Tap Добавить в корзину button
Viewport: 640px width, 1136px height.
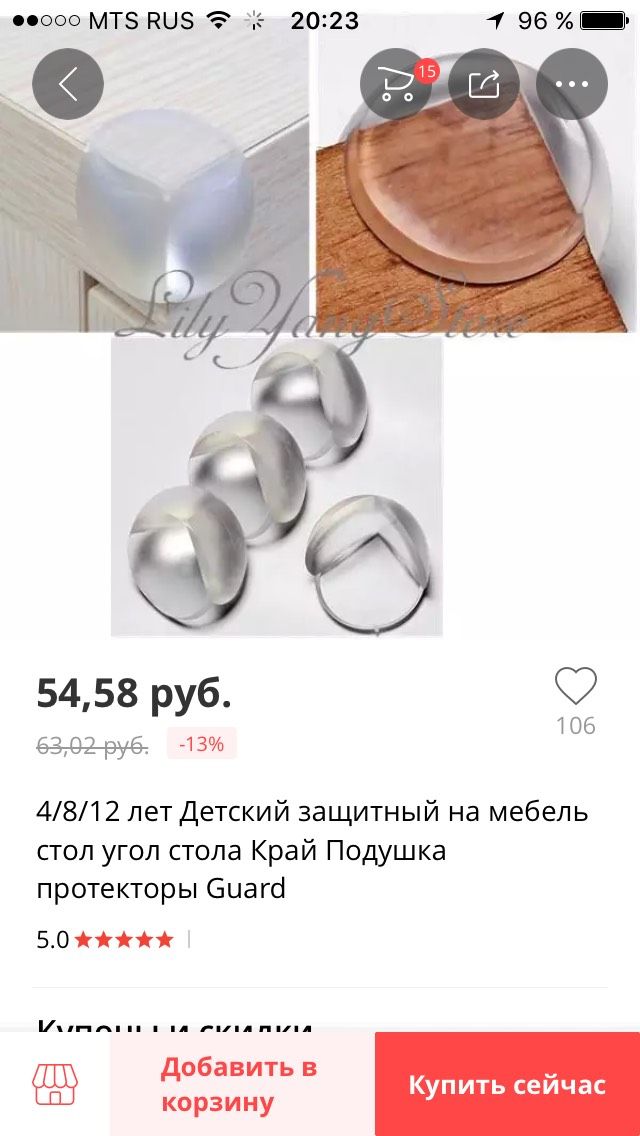[x=242, y=1084]
